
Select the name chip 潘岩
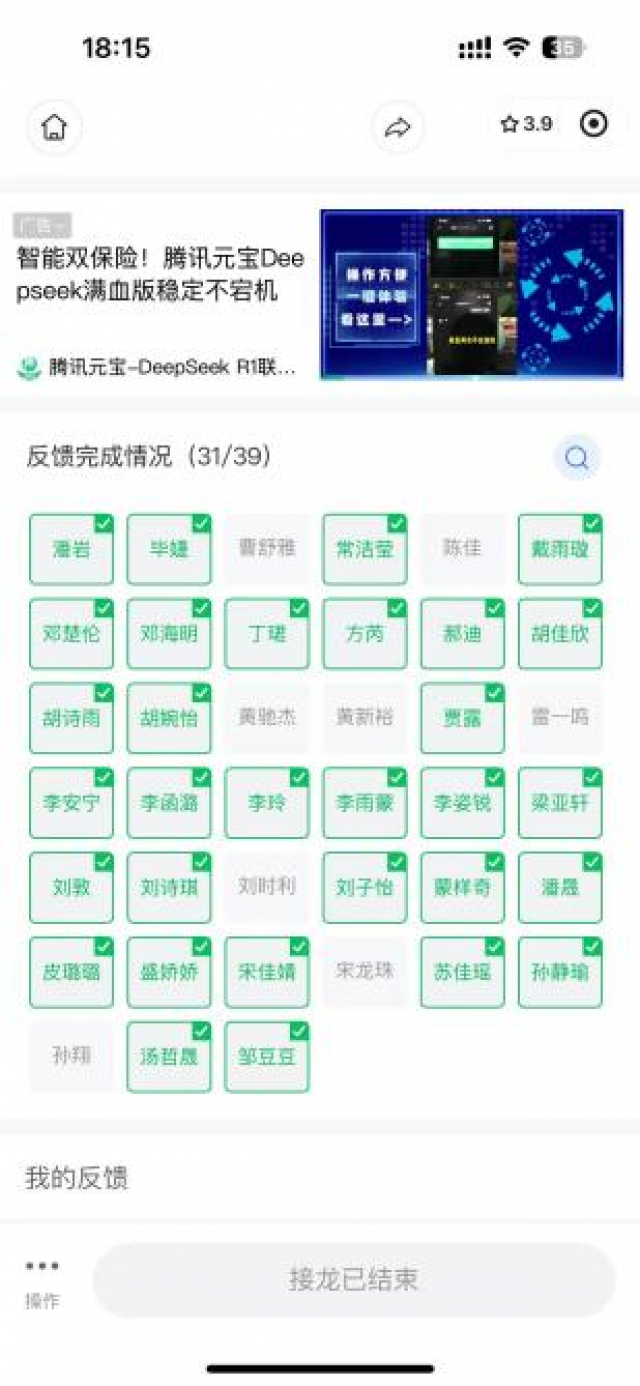pyautogui.click(x=71, y=549)
